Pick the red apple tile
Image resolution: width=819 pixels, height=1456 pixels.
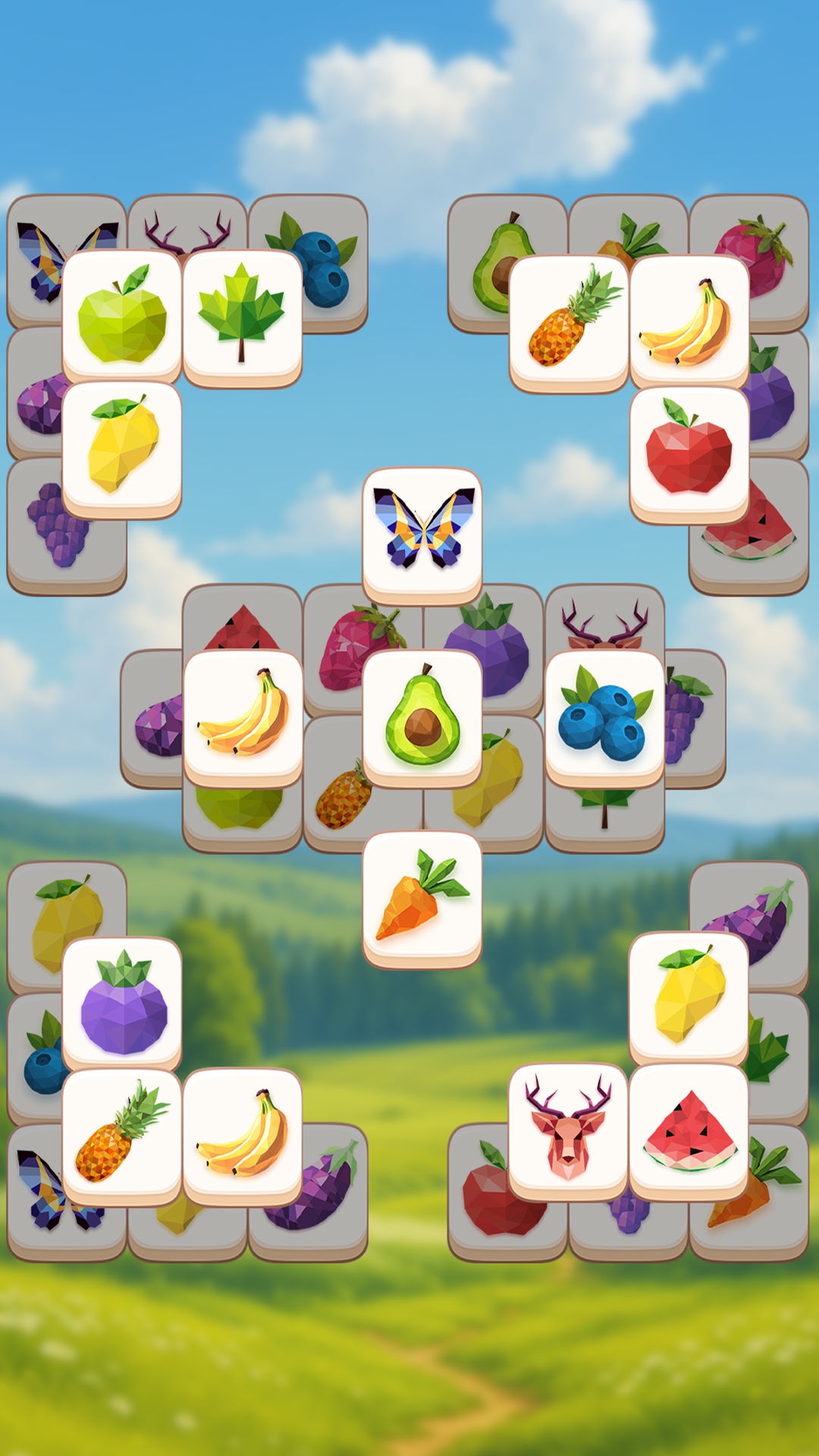pos(689,450)
